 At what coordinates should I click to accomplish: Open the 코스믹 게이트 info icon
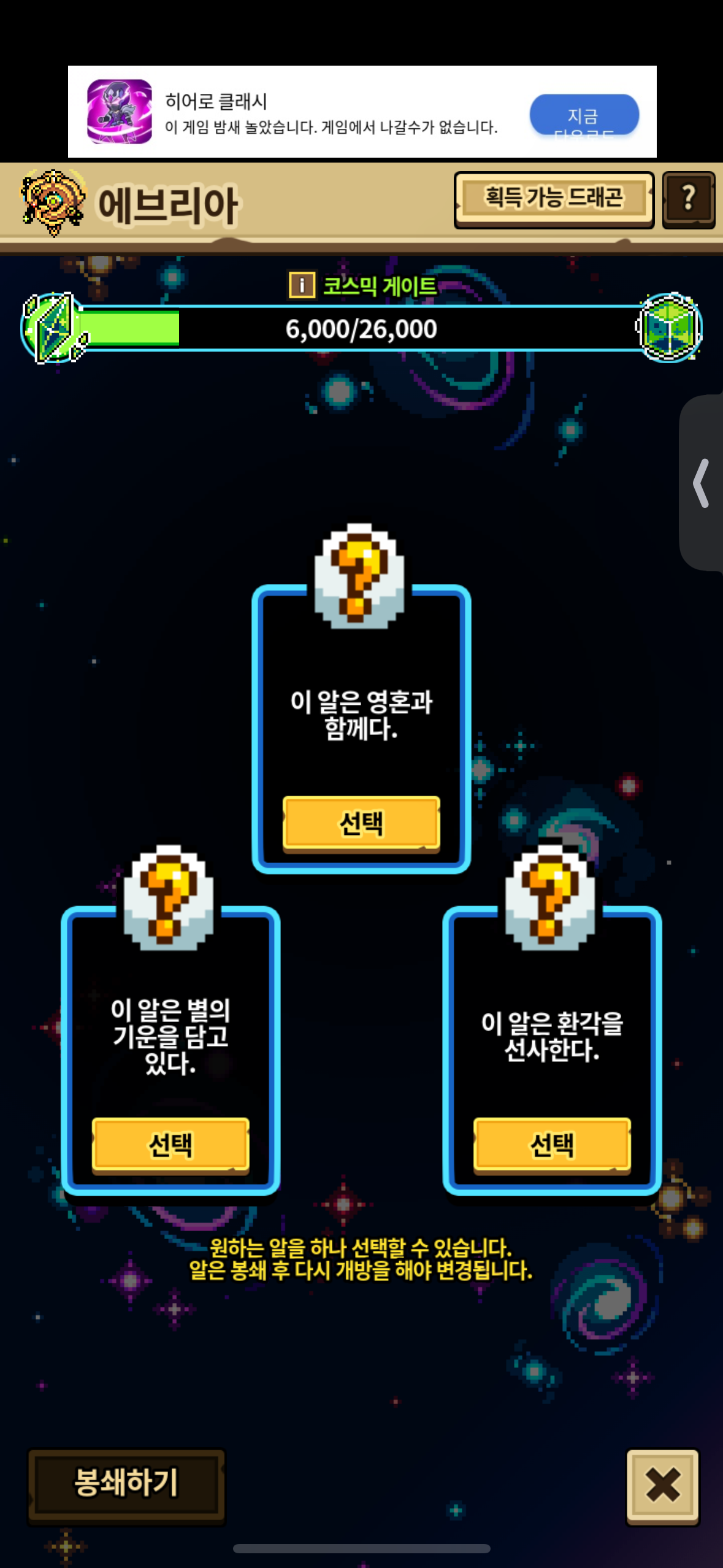[302, 285]
